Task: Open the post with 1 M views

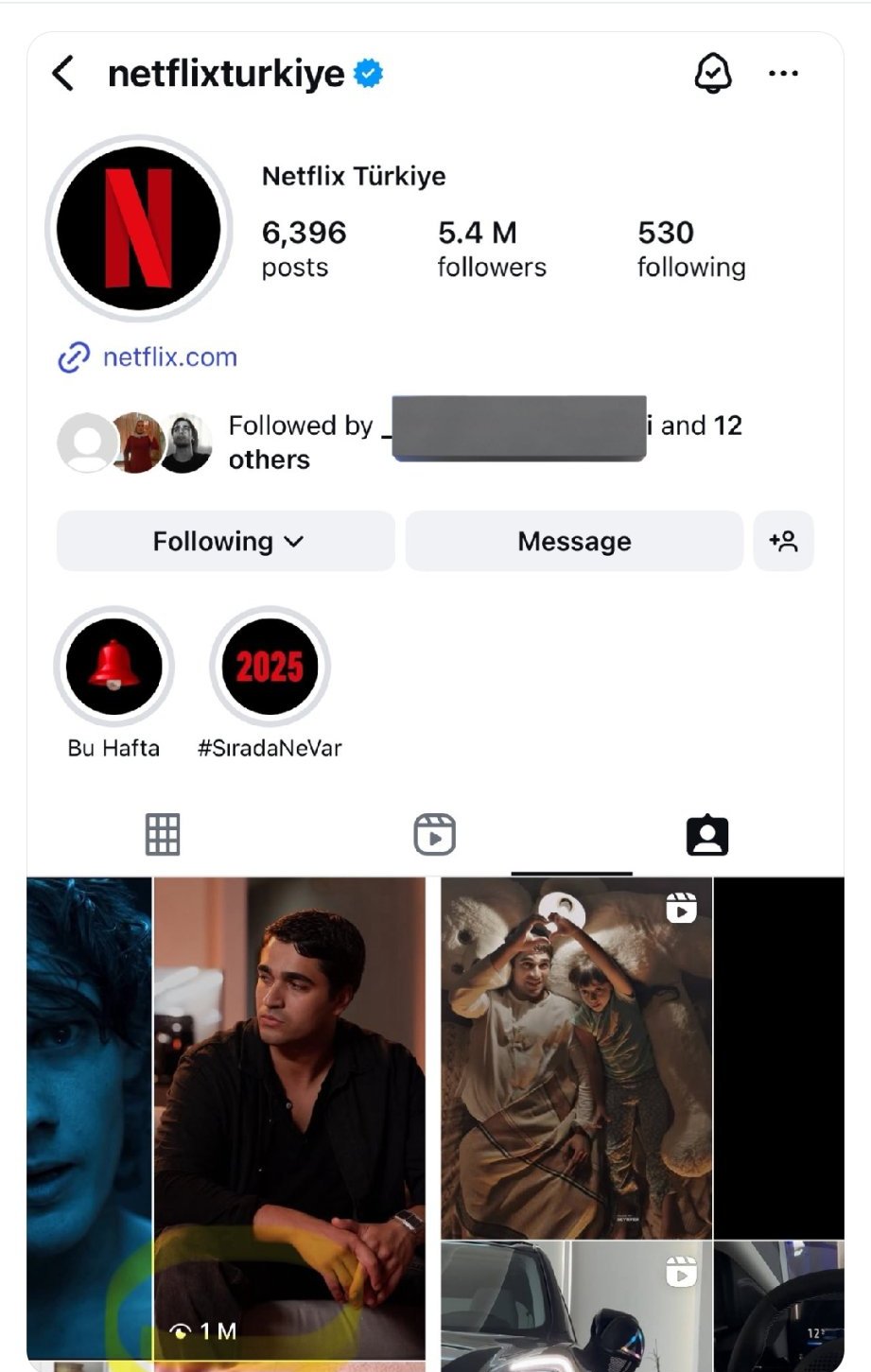Action: 288,1116
